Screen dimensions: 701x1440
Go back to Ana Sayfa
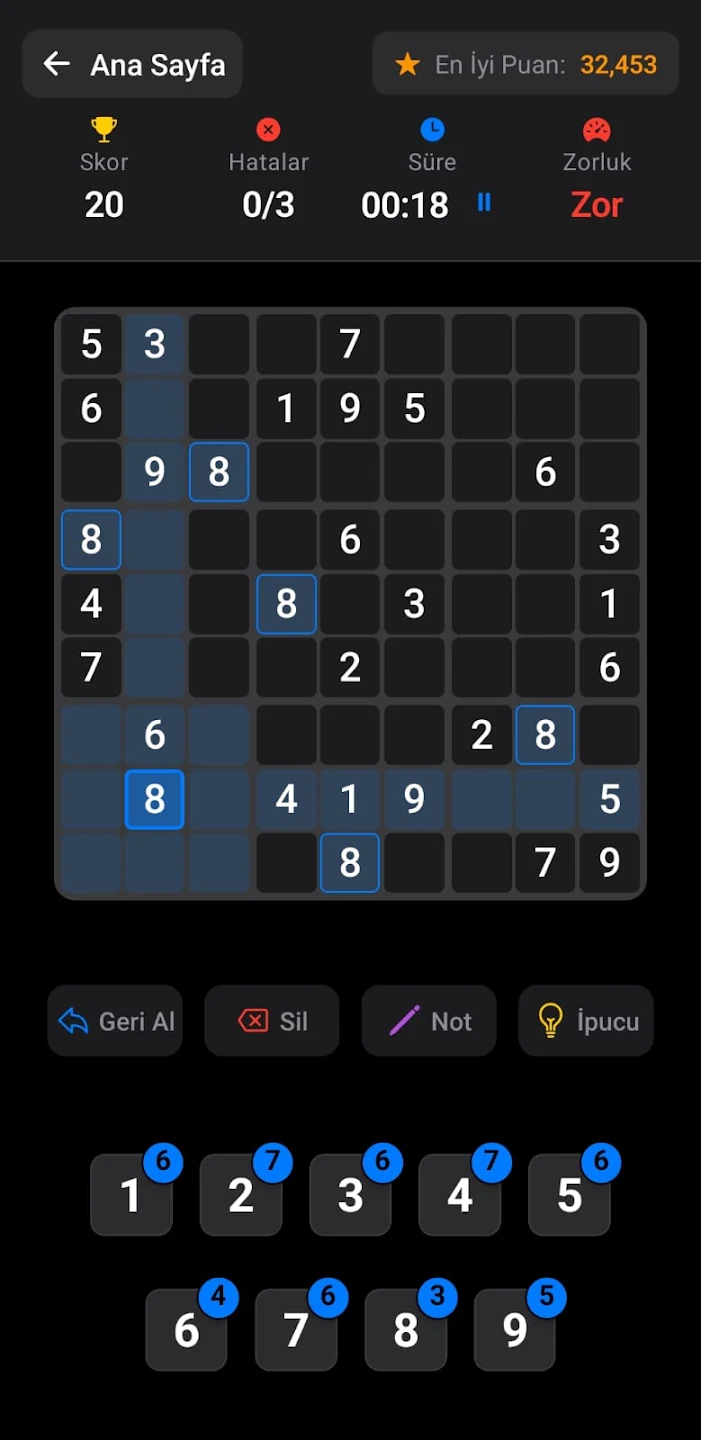133,65
